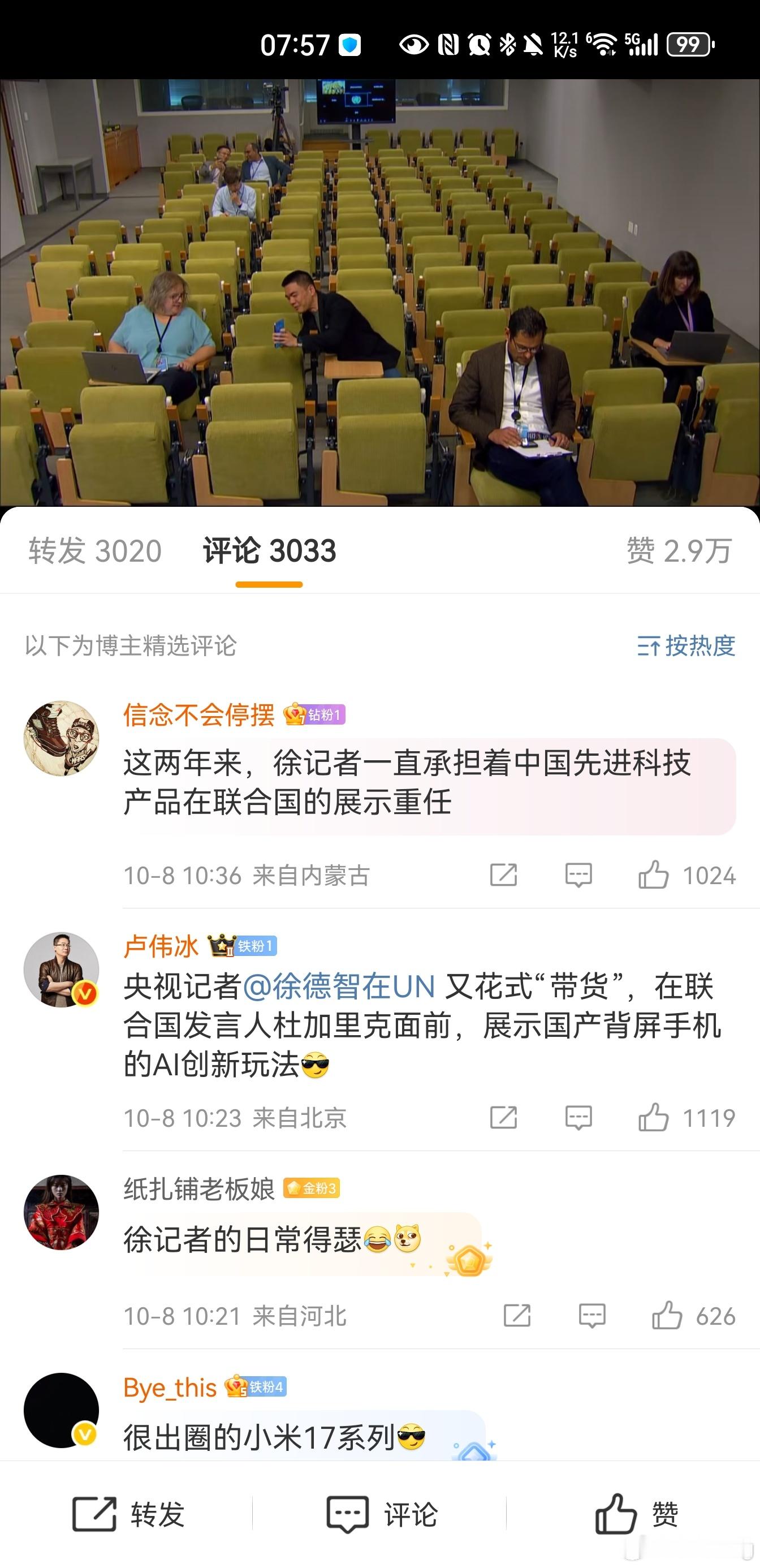Repost 信念不会停摆's comment
The width and height of the screenshot is (760, 1568).
503,875
